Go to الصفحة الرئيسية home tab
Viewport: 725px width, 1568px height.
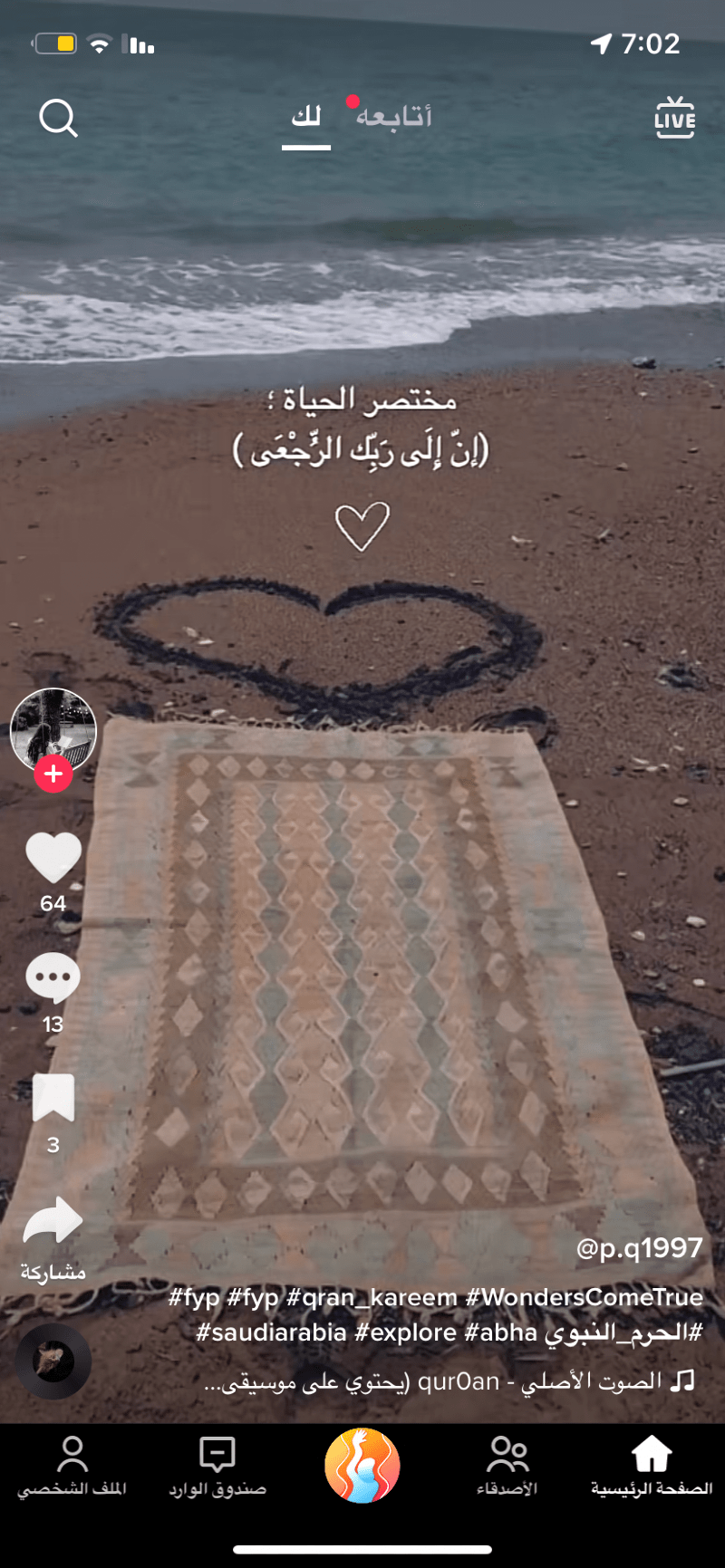coord(652,1465)
